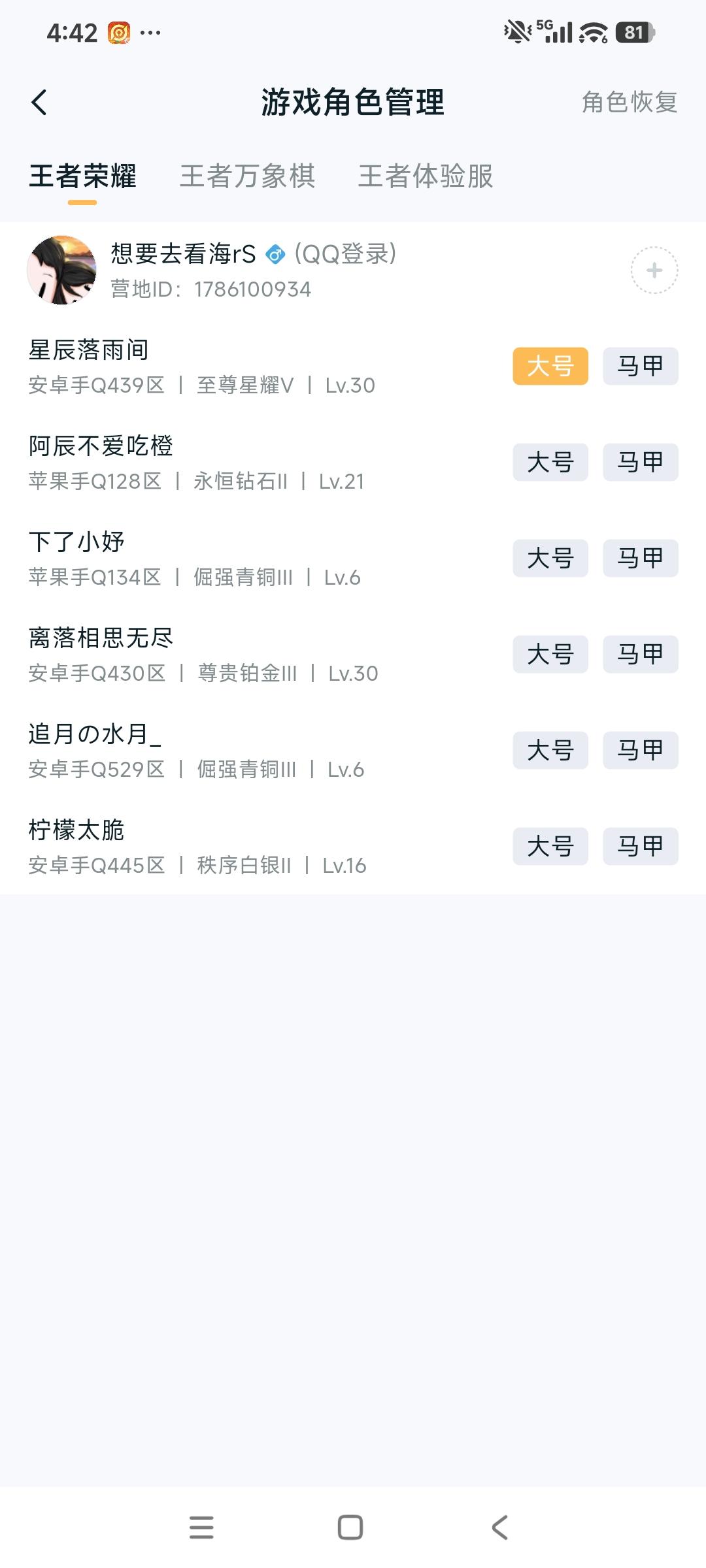Toggle 马甲 for 柠檬太脆
Screen dimensions: 706x1568
click(x=639, y=846)
